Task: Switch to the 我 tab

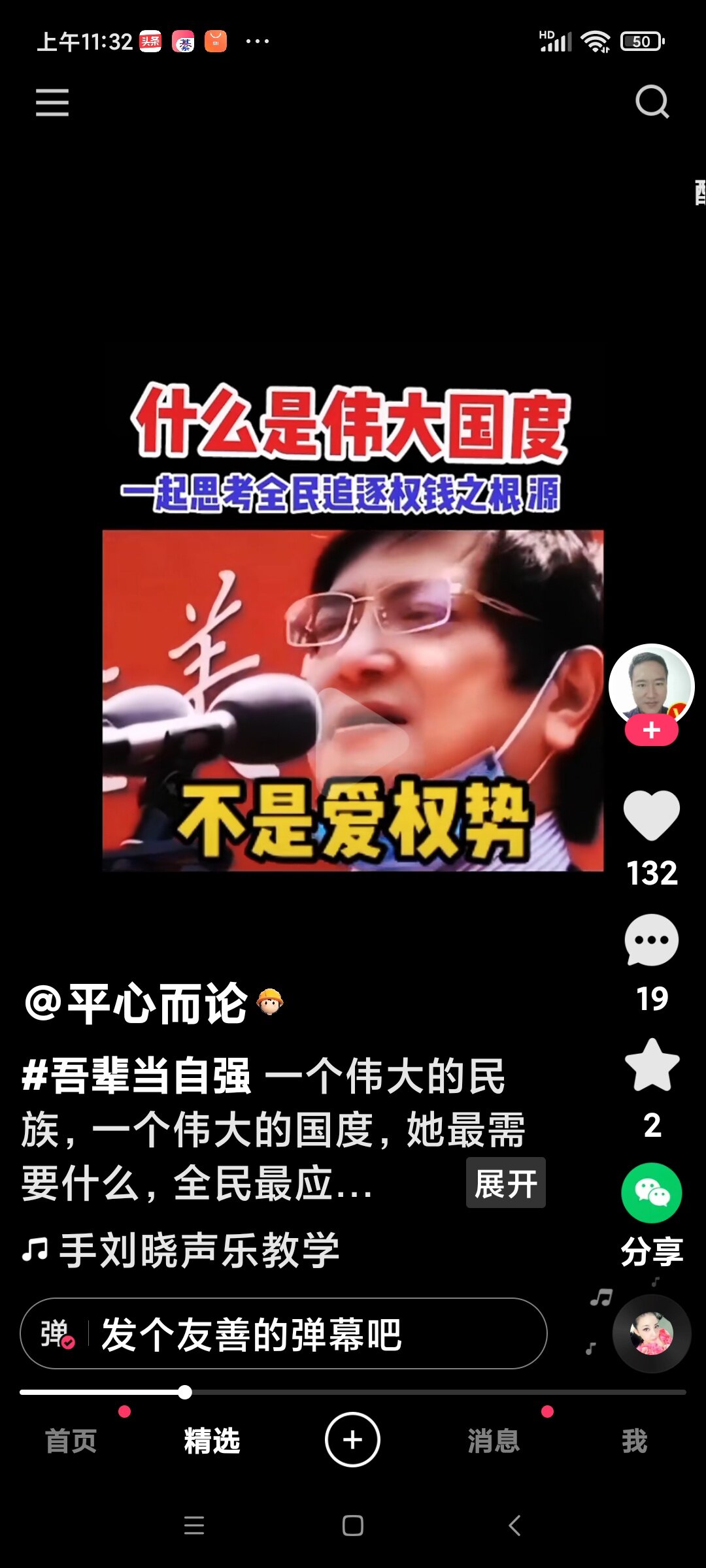Action: click(634, 1441)
